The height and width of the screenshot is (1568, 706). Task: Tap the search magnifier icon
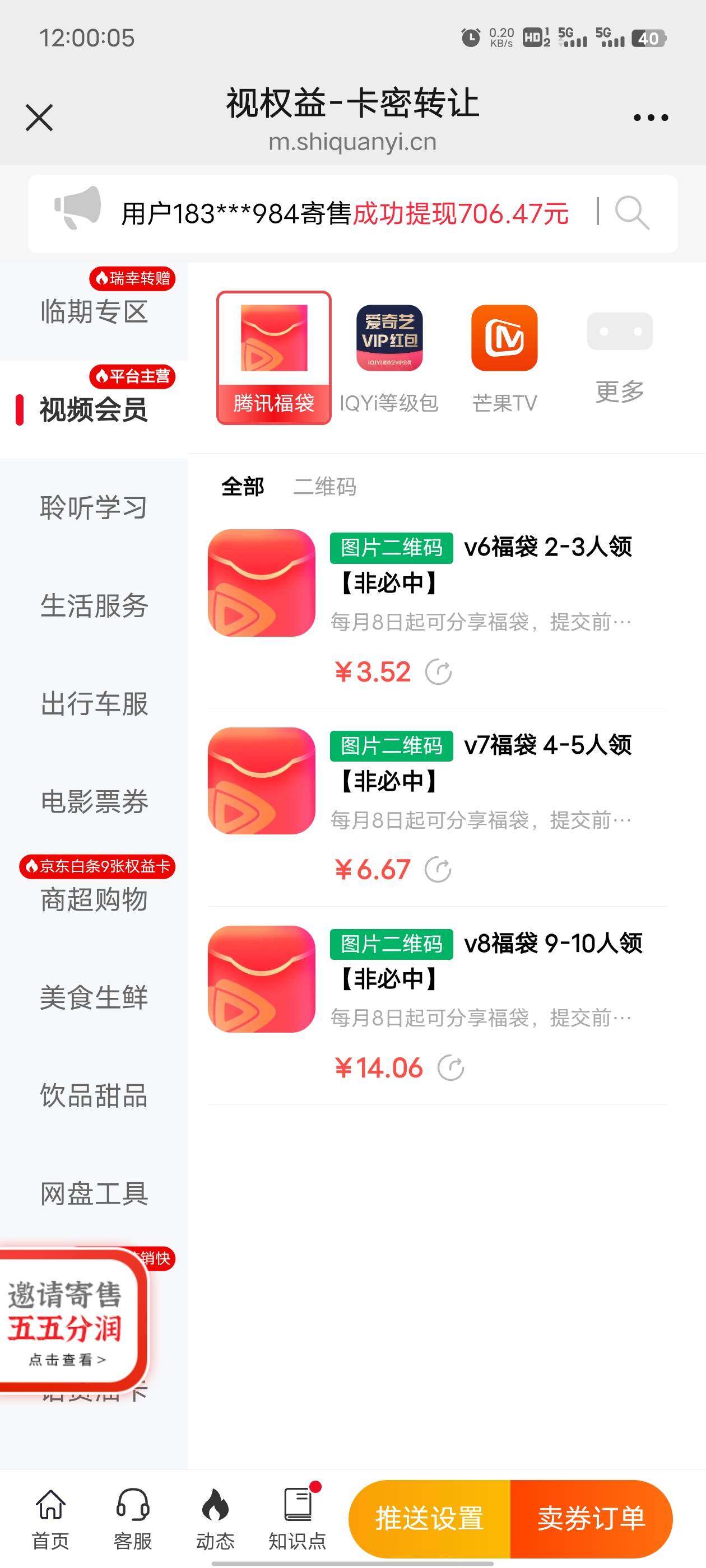click(x=631, y=213)
